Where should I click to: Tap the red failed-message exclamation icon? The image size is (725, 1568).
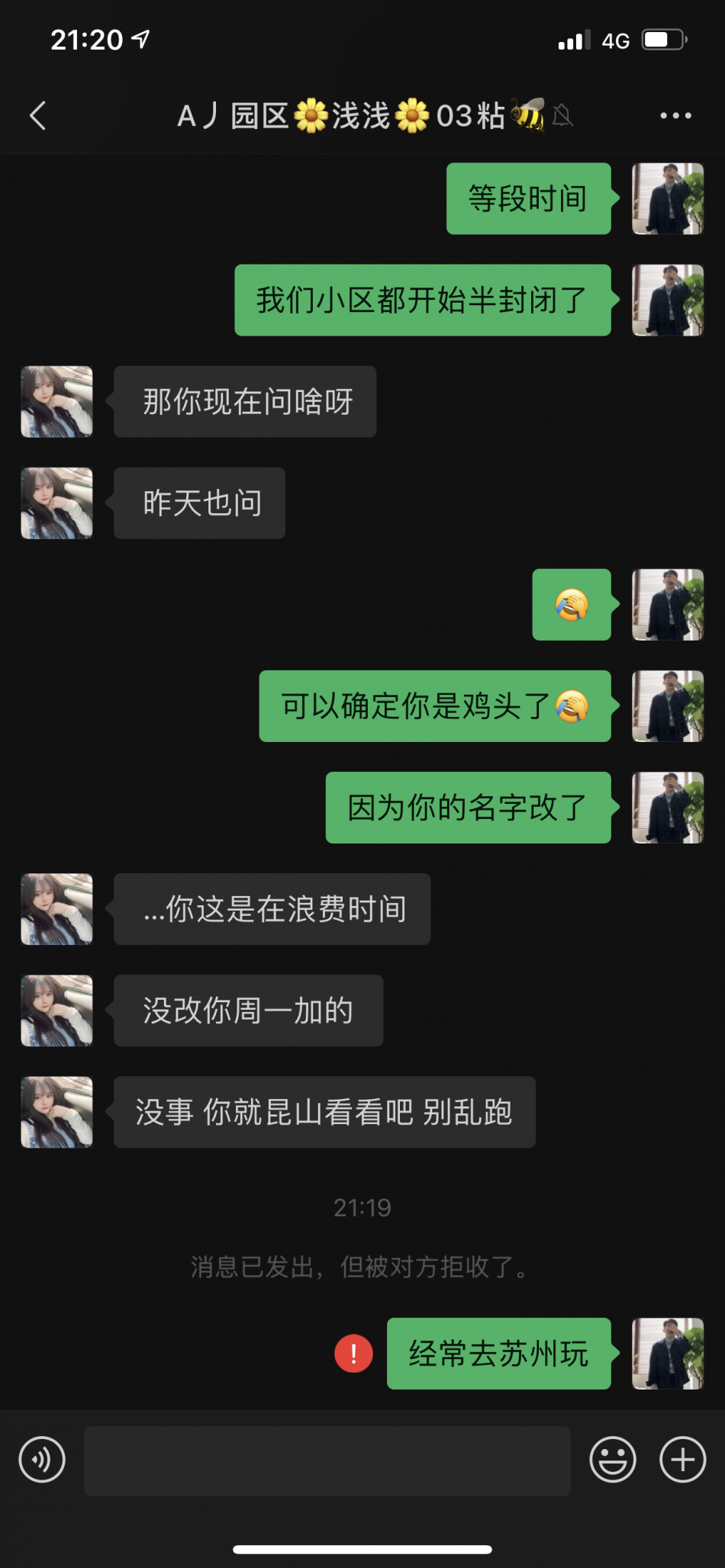pos(353,1354)
